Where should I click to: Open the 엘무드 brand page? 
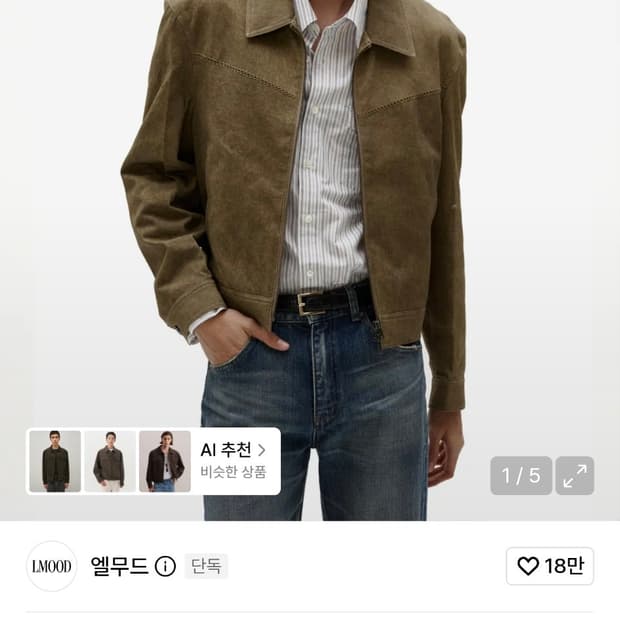coord(119,566)
